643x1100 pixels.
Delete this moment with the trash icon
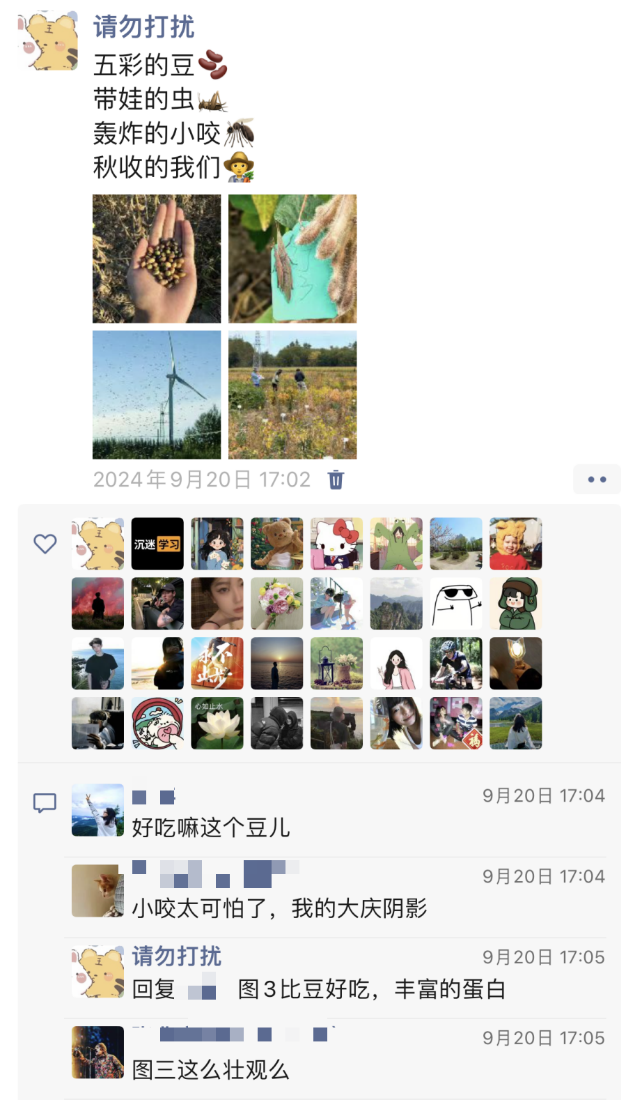(336, 480)
